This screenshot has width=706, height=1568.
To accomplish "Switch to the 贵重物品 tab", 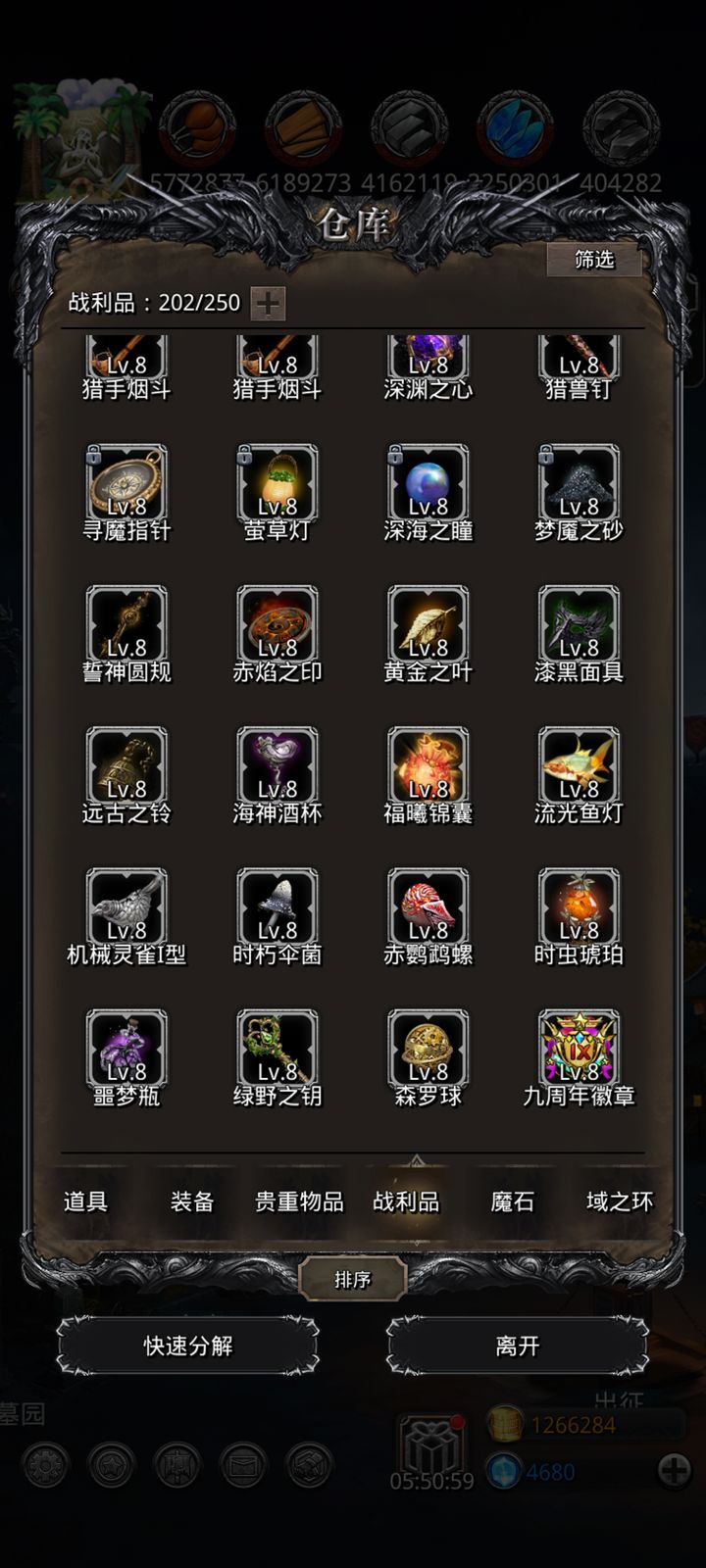I will [x=299, y=1201].
